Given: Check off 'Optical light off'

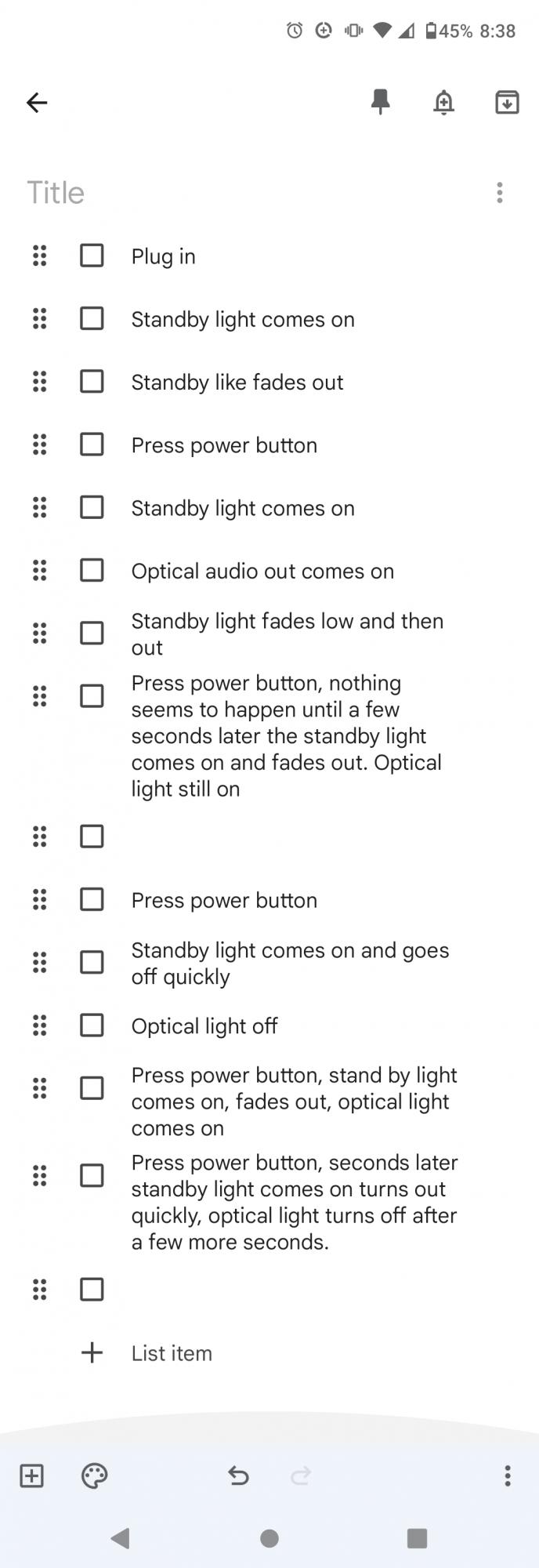Looking at the screenshot, I should click(x=92, y=1025).
